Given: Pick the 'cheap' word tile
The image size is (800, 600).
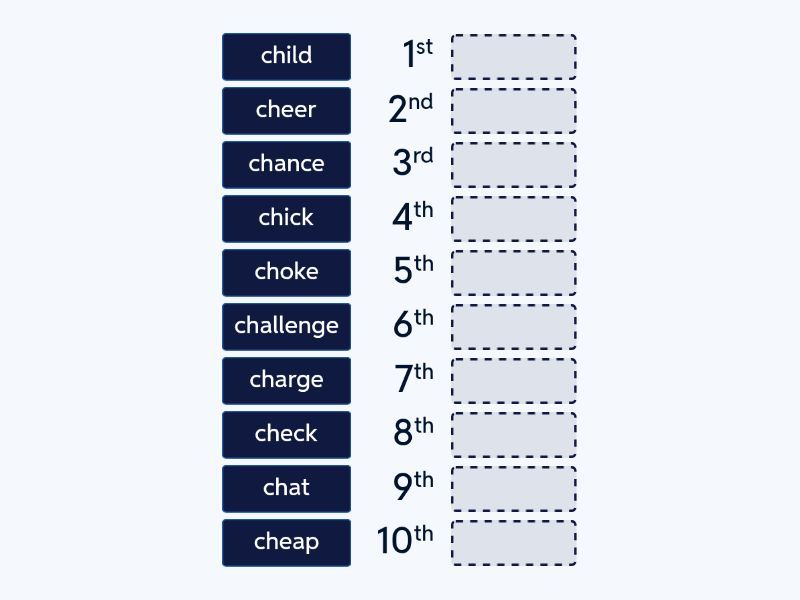Looking at the screenshot, I should [286, 542].
